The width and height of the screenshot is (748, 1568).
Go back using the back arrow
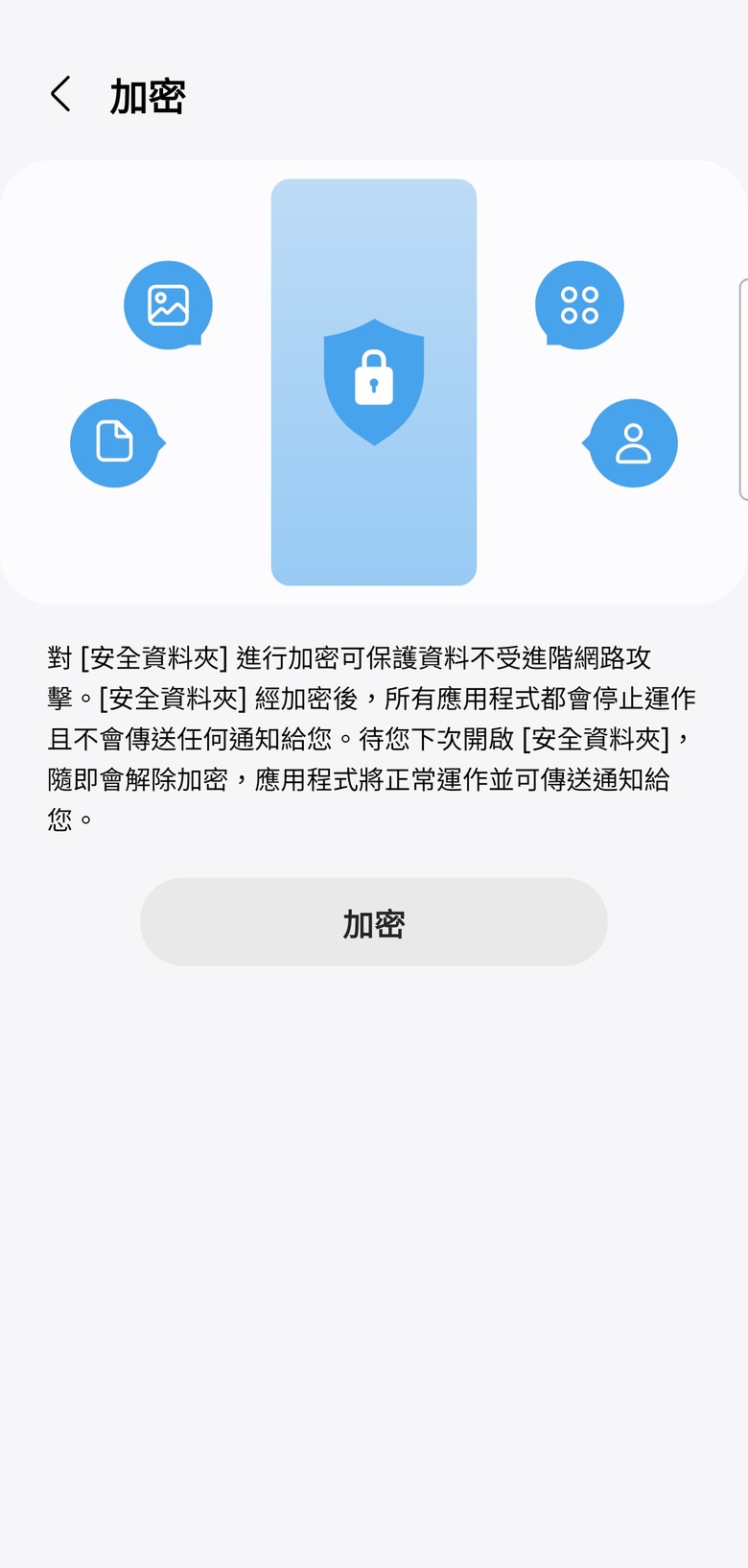(60, 95)
